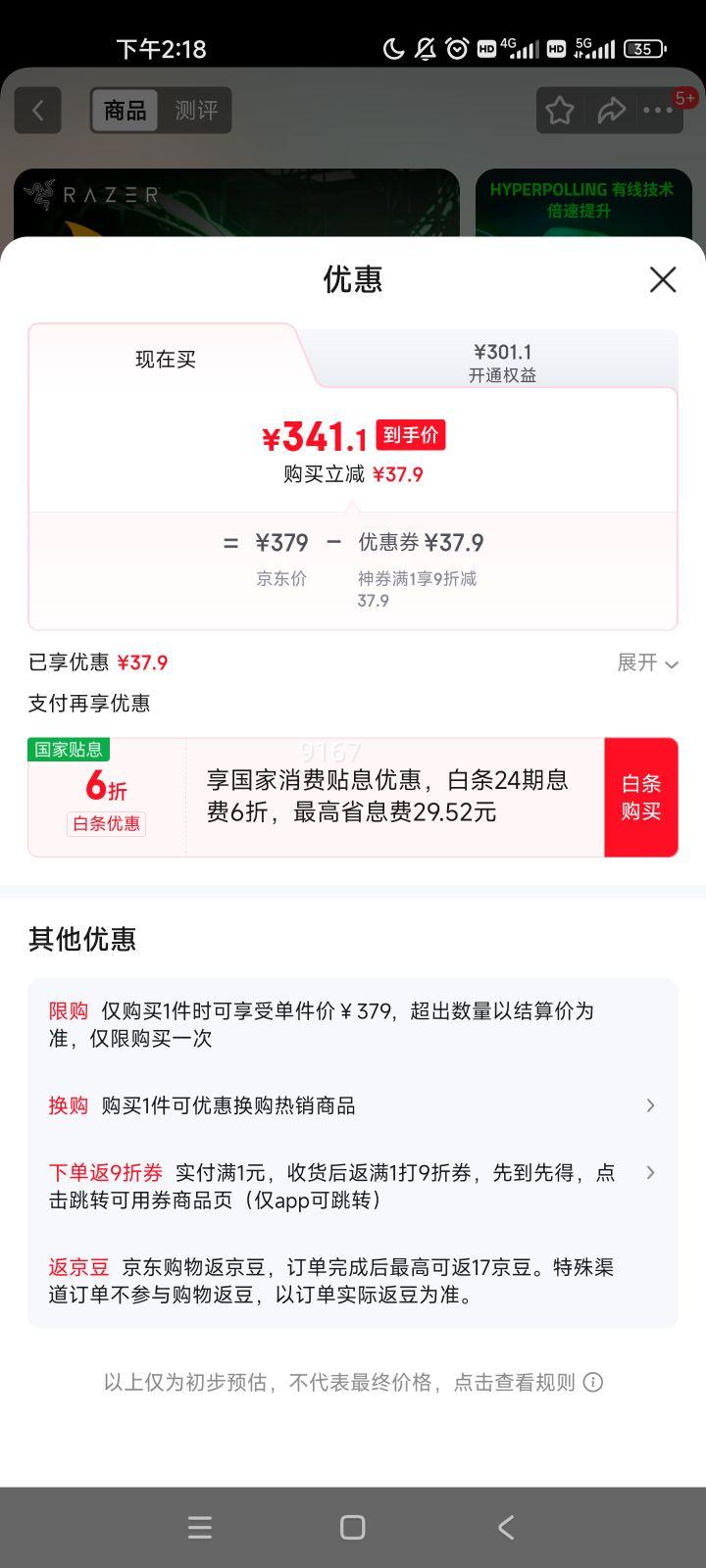Tap the star favorite icon

(558, 110)
